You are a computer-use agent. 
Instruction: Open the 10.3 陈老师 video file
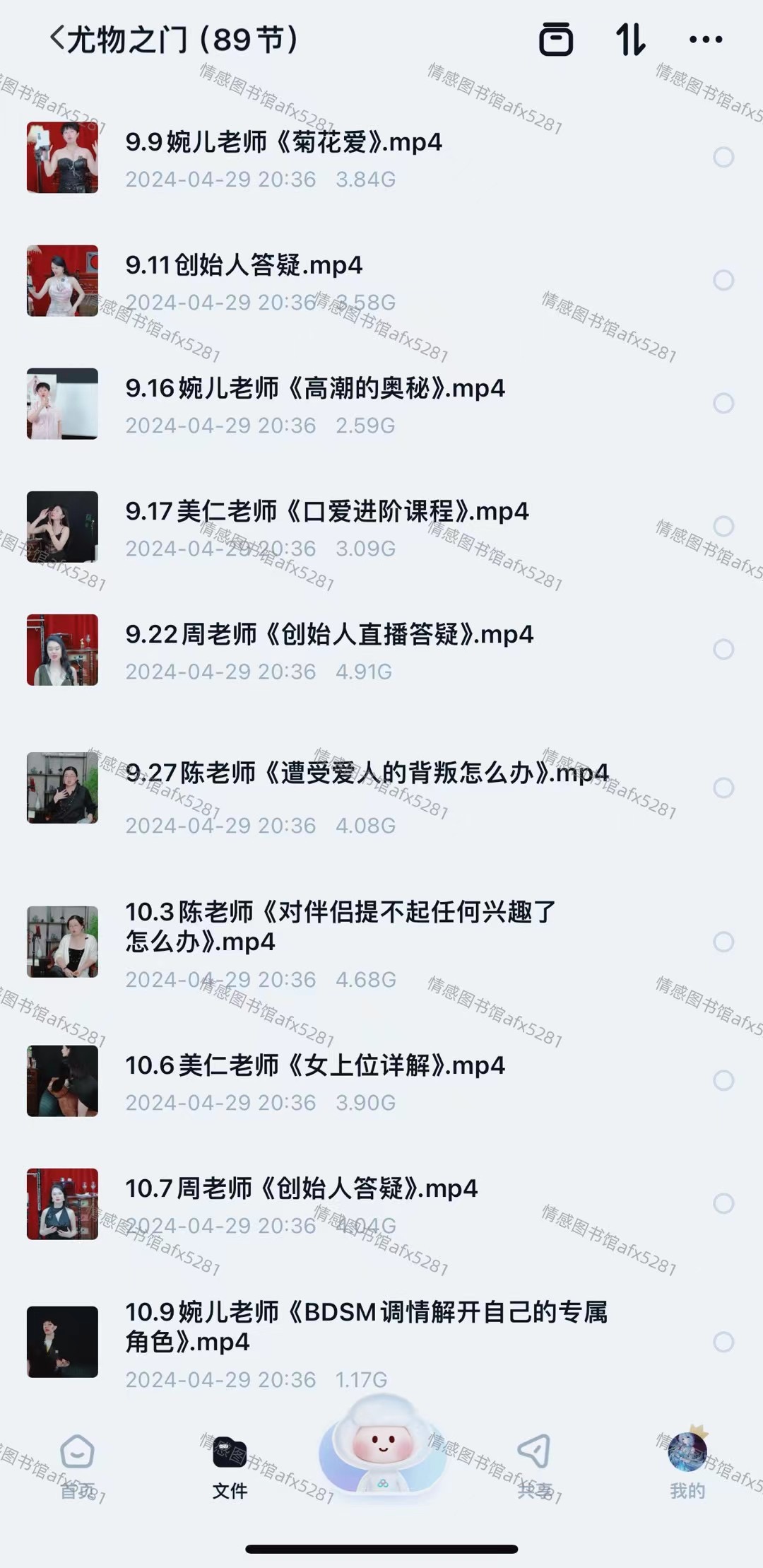tap(341, 926)
